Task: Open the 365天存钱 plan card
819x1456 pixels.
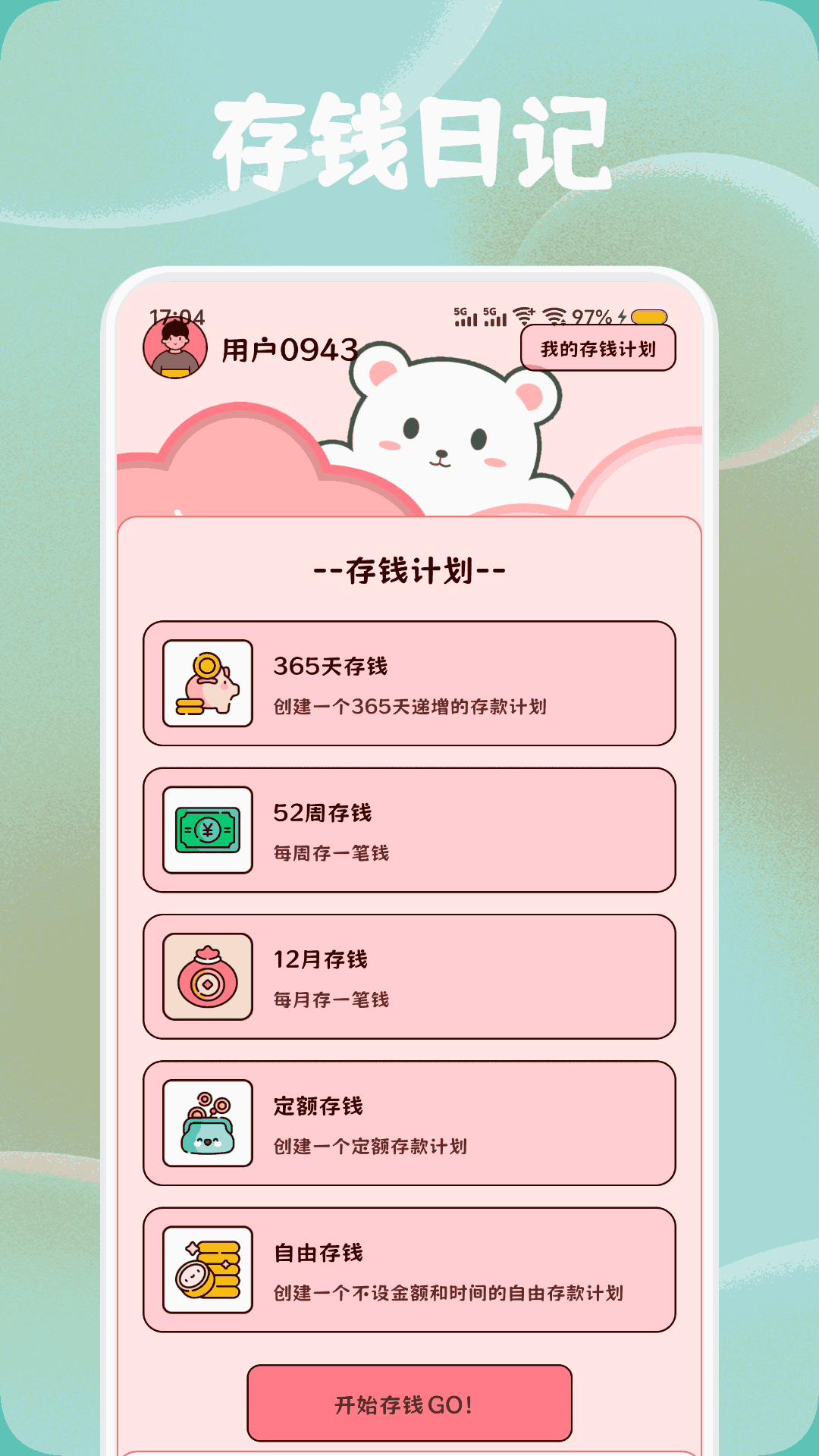Action: click(409, 685)
